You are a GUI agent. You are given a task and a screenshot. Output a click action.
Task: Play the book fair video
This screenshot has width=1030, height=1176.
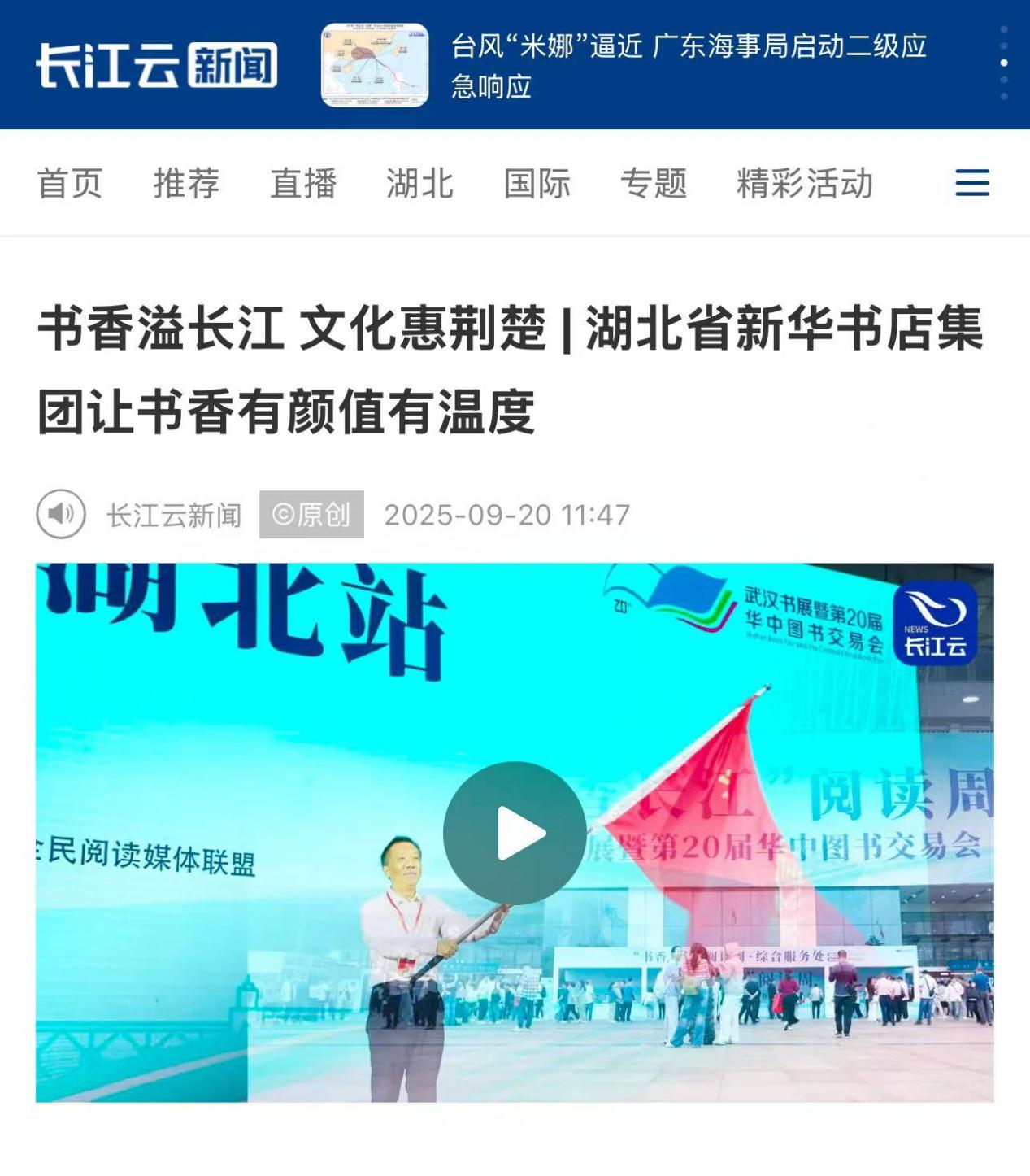[x=514, y=833]
